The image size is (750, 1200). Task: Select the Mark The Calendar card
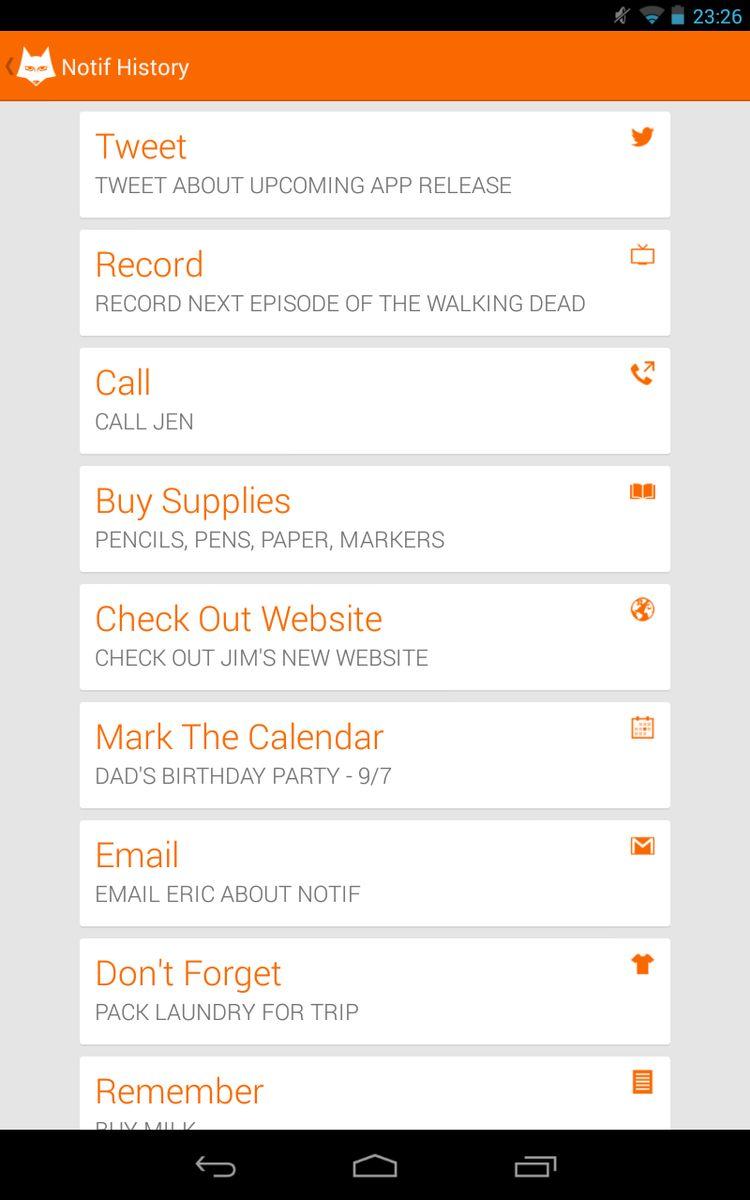pos(374,754)
